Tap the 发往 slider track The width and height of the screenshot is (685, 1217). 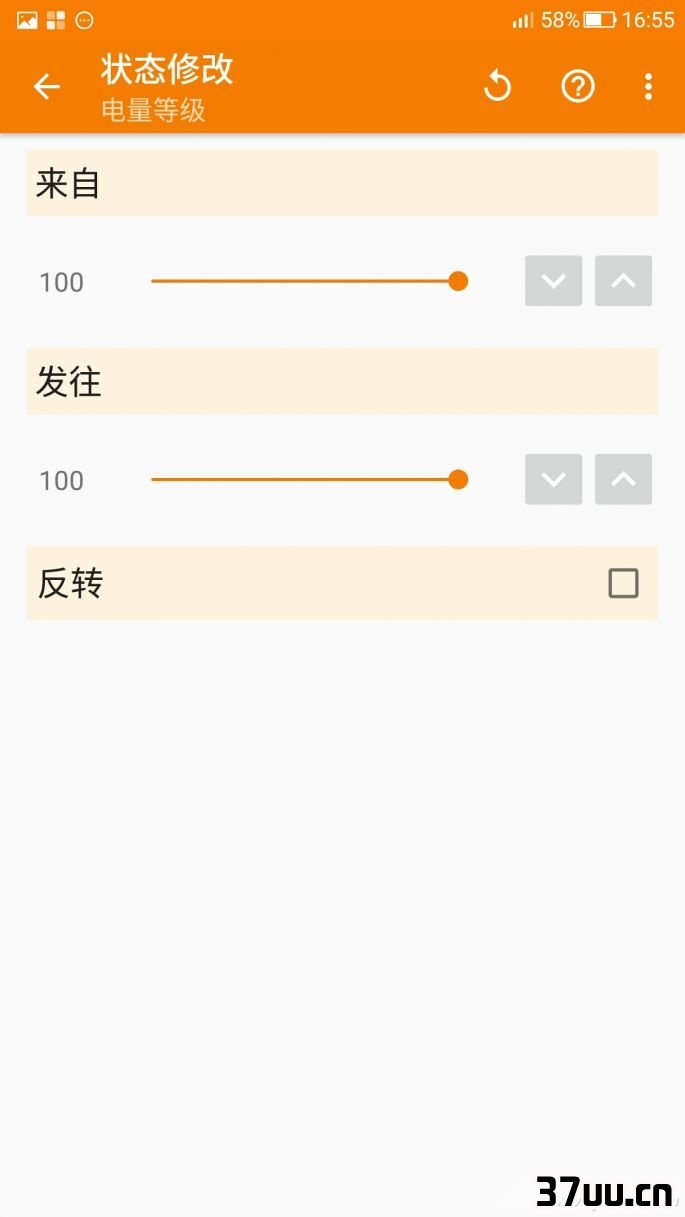pyautogui.click(x=309, y=480)
